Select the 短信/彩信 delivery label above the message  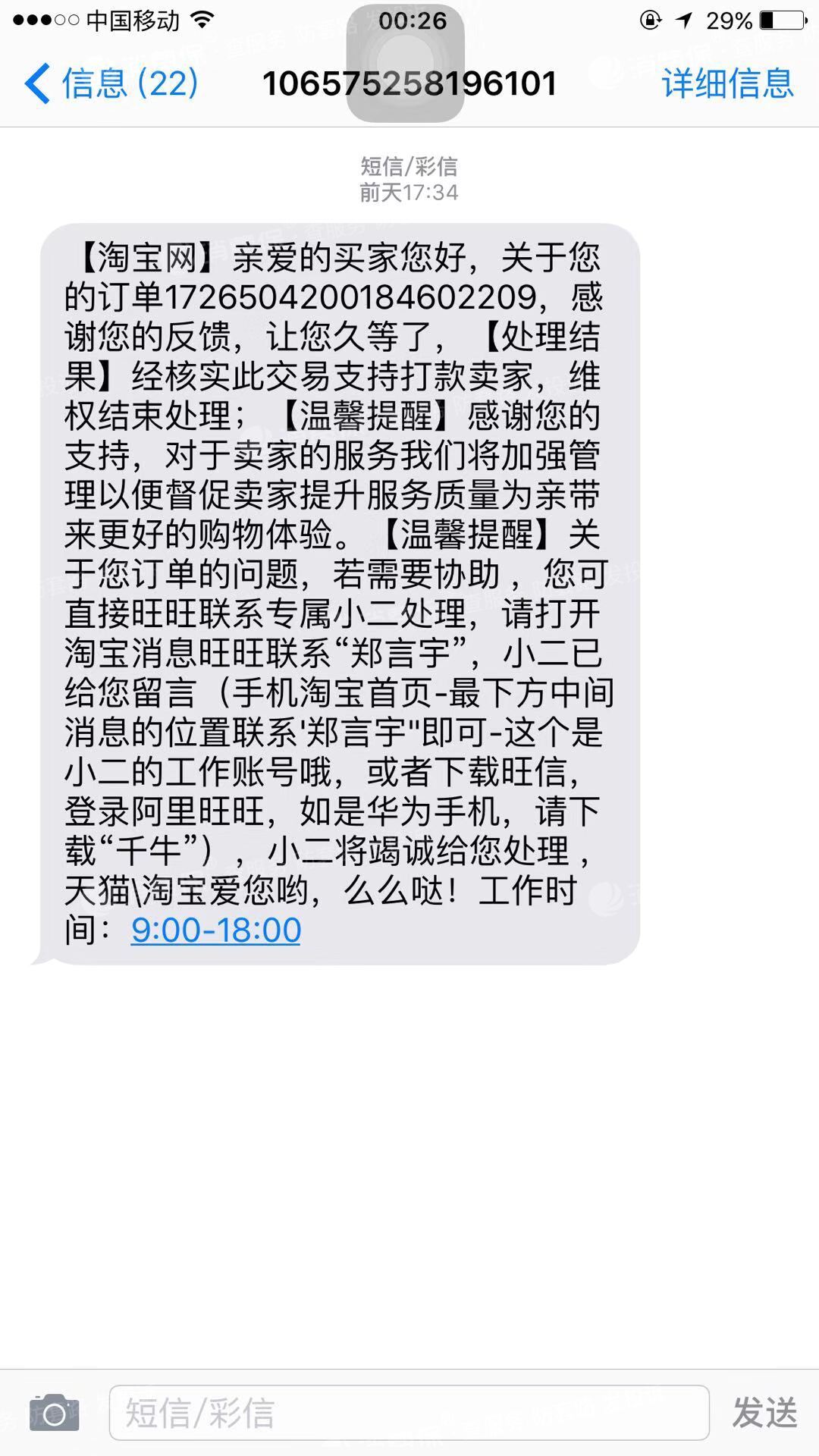click(408, 165)
